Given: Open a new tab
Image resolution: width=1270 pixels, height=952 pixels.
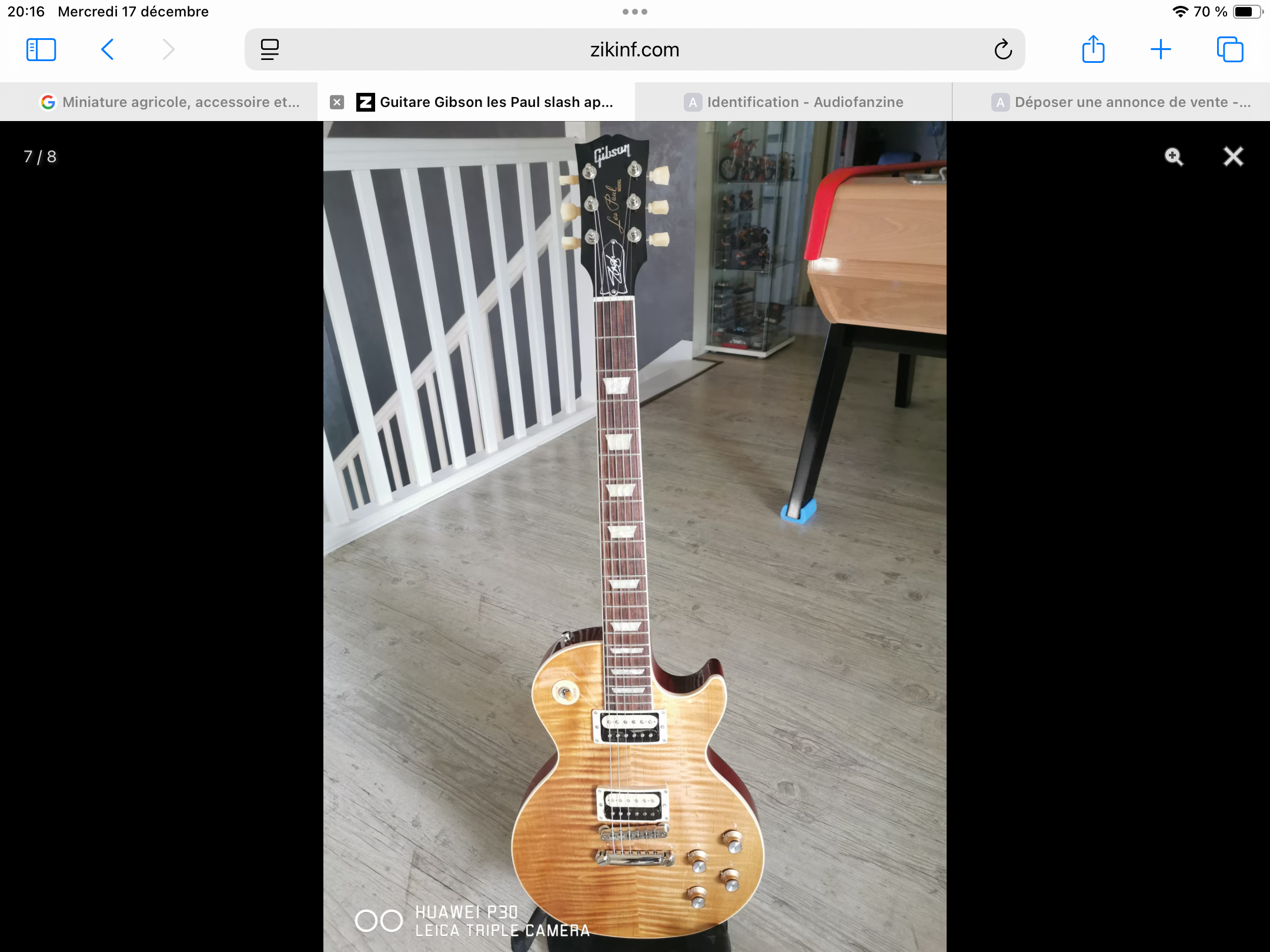Looking at the screenshot, I should (x=1161, y=50).
